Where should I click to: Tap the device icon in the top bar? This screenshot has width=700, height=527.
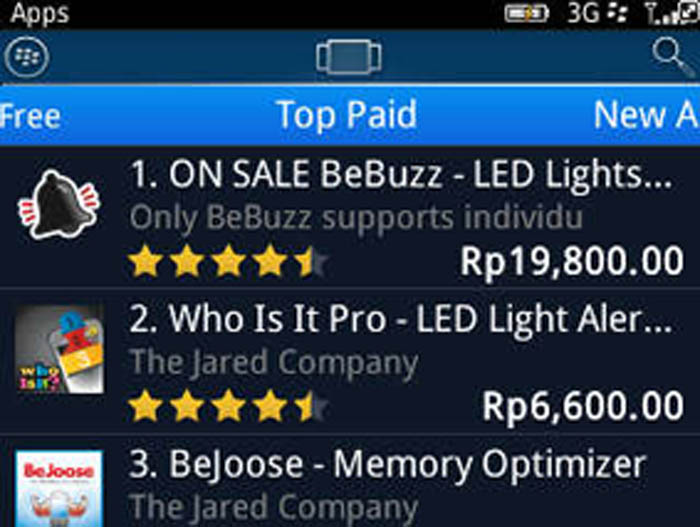[348, 57]
